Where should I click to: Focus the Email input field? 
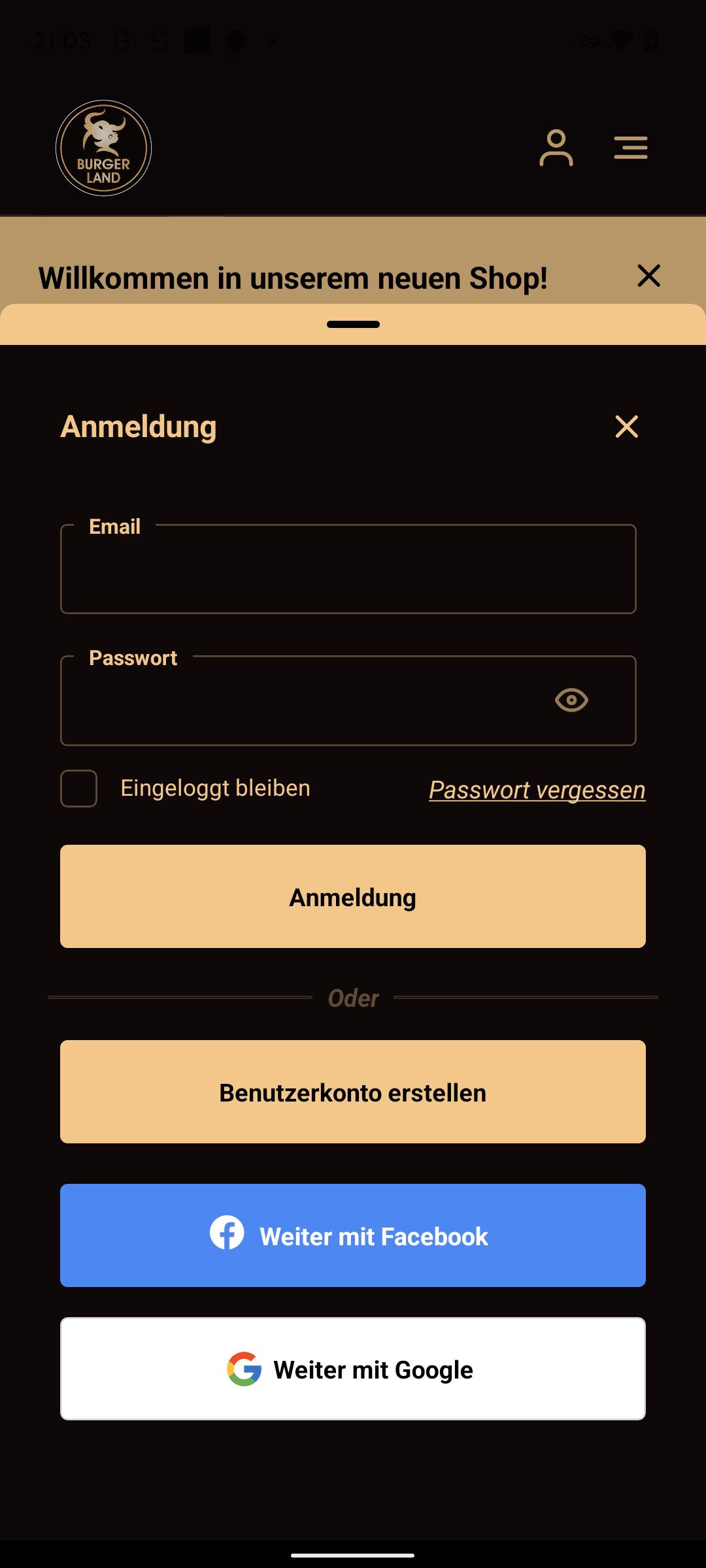coord(348,568)
